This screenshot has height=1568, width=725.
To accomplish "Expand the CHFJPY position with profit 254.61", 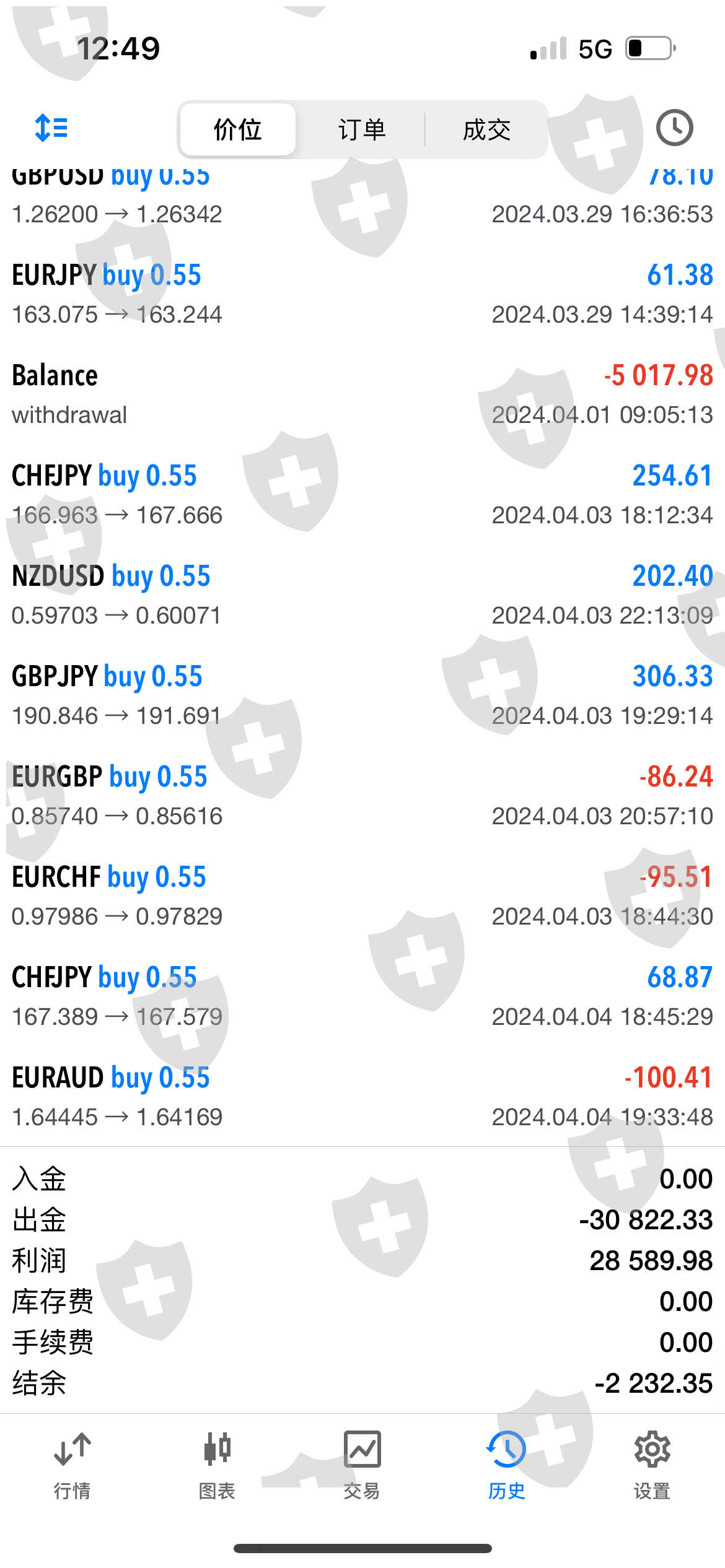I will click(x=362, y=495).
